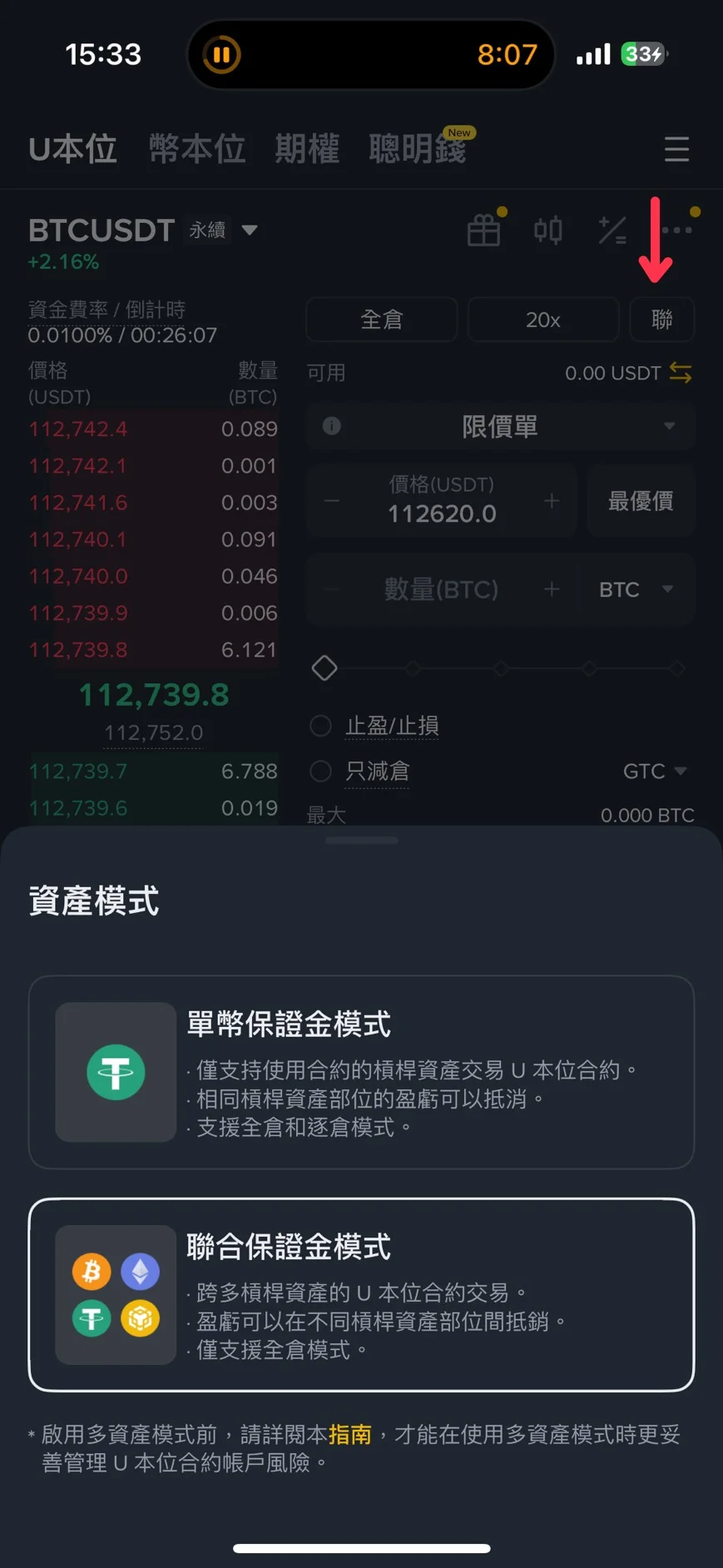723x1568 pixels.
Task: Switch to the 期權 tab
Action: pyautogui.click(x=307, y=150)
